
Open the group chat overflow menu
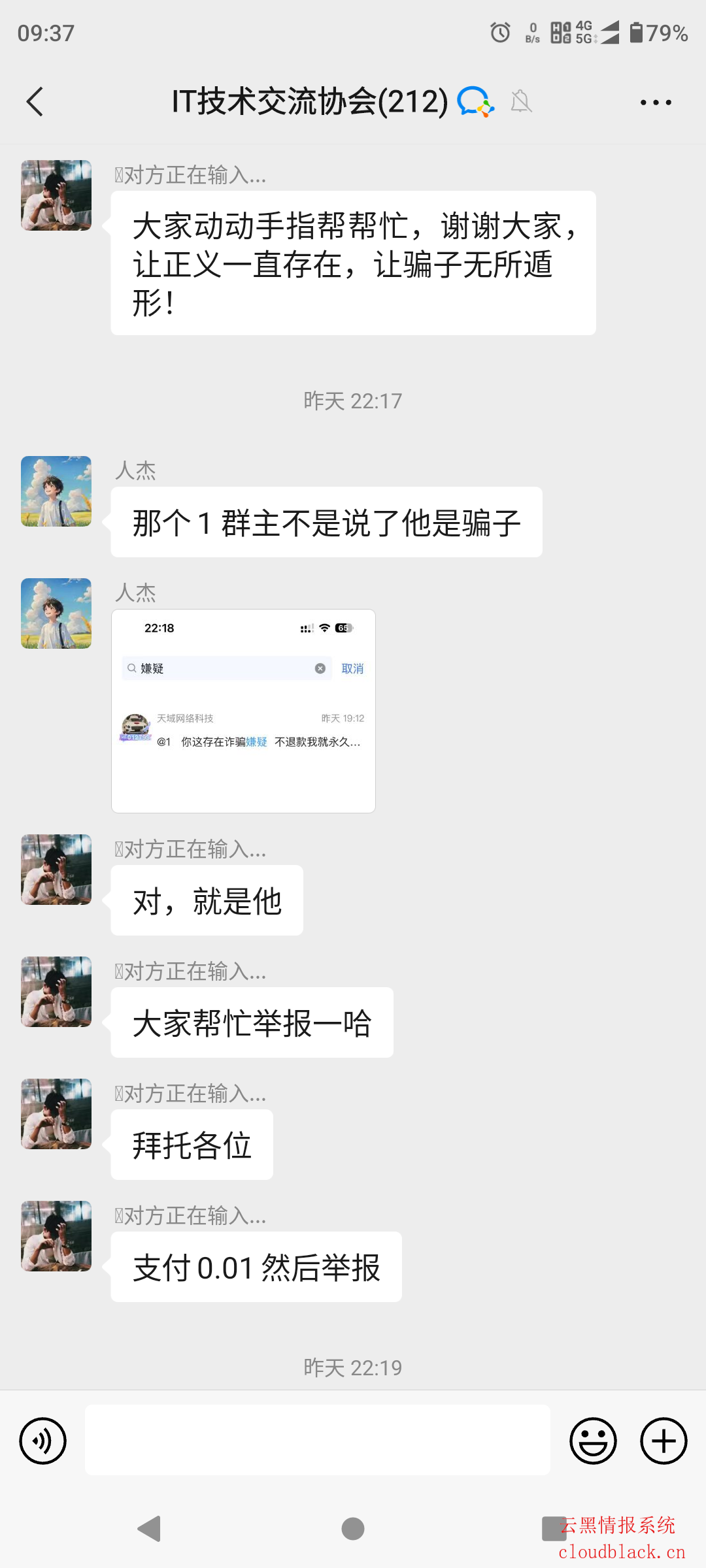point(656,103)
